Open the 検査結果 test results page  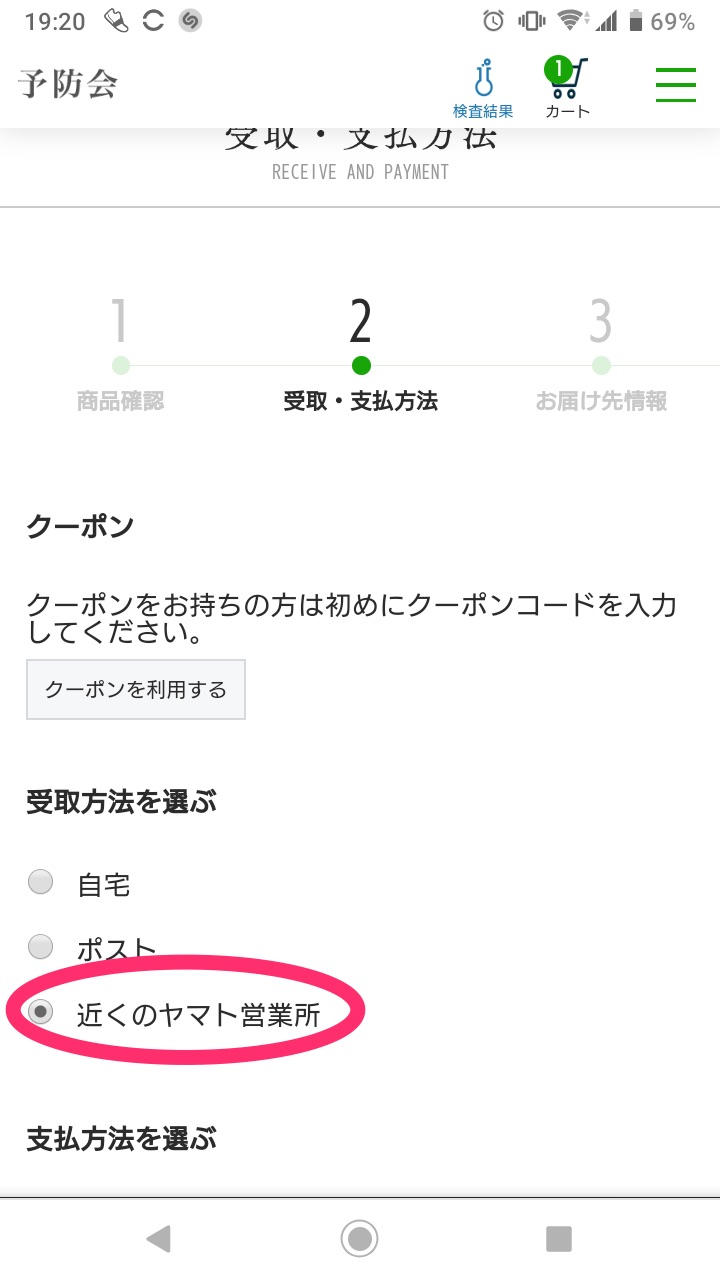[483, 89]
